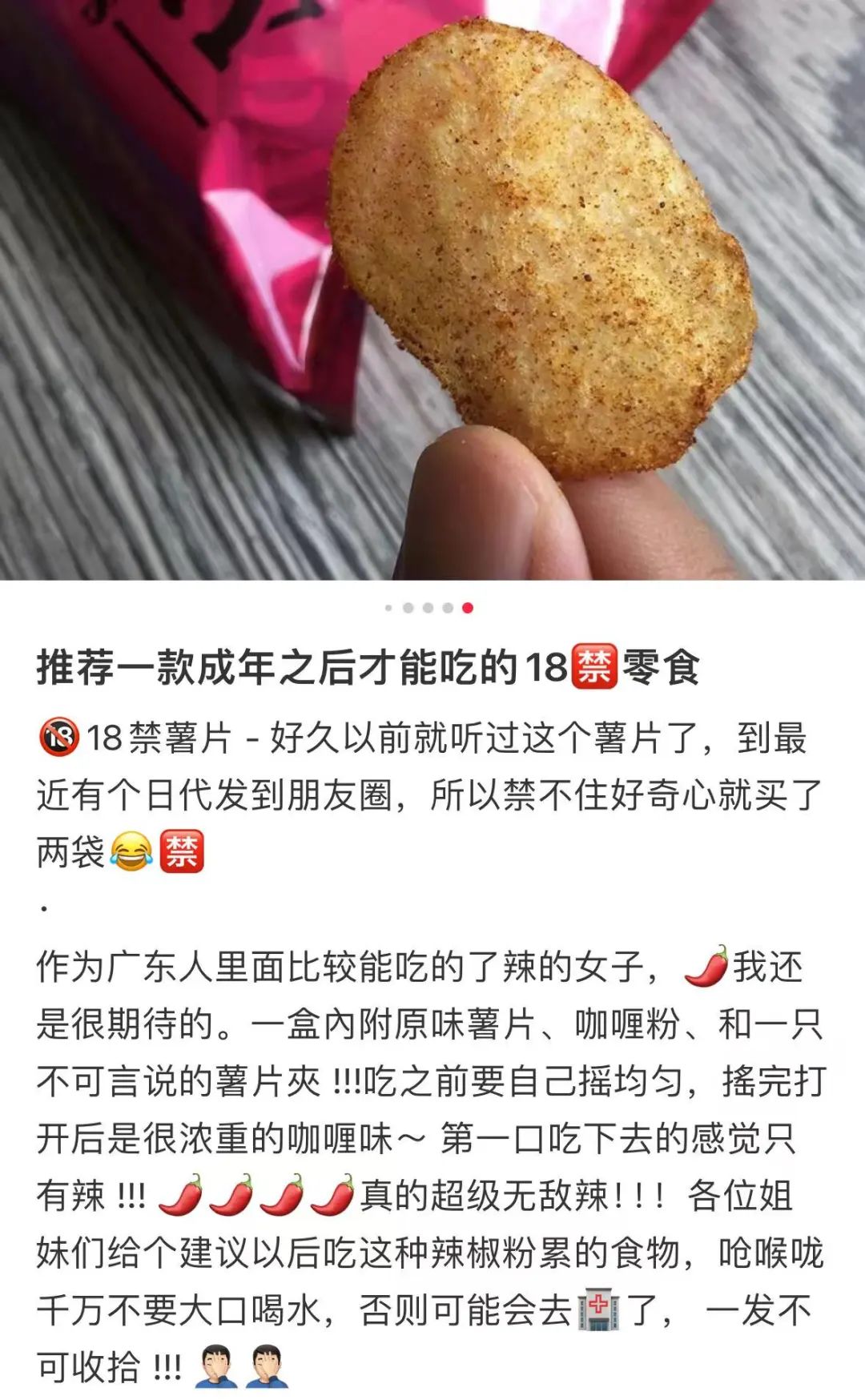
Task: Tap the image carousel page indicator dots
Action: coord(428,608)
